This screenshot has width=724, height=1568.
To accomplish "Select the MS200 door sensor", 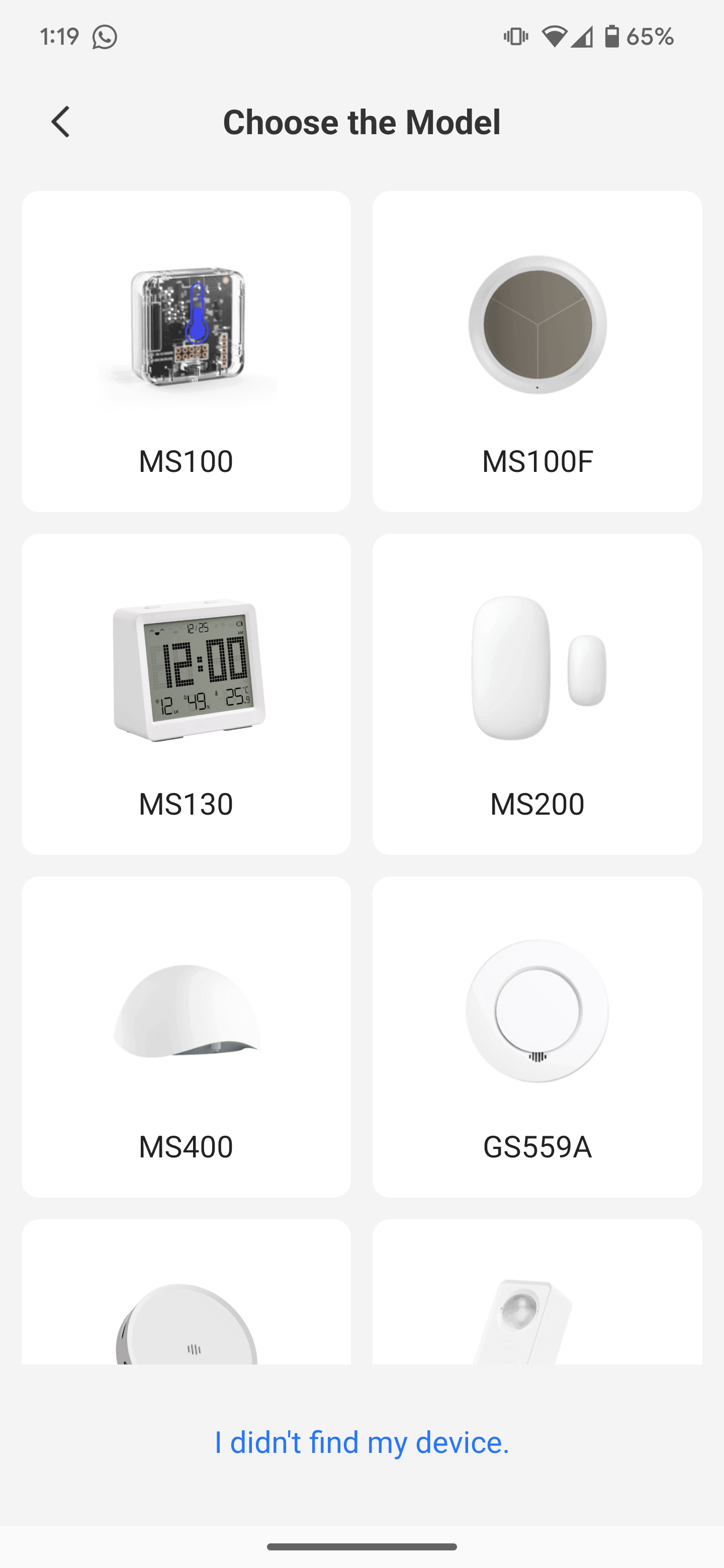I will point(537,694).
